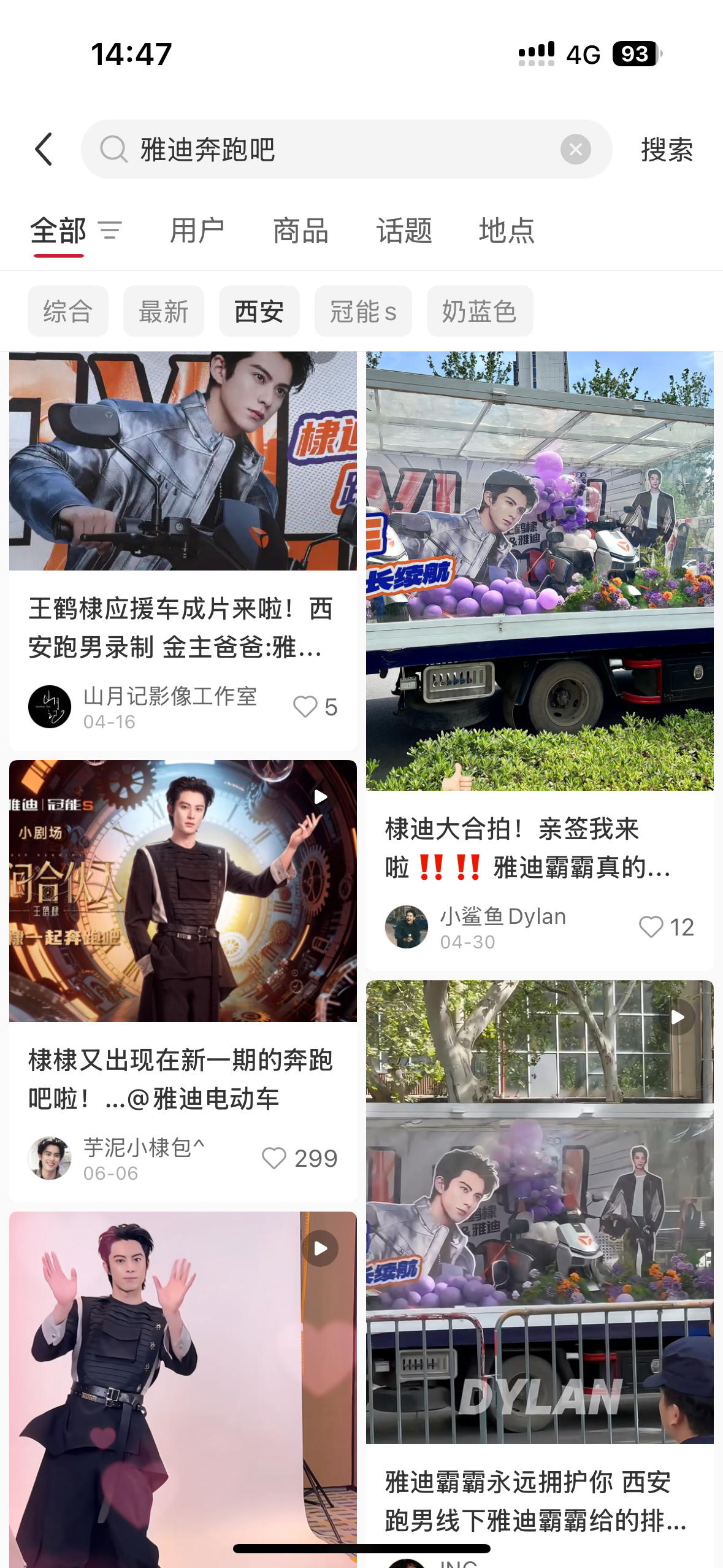Select the 综合 filter chip
723x1568 pixels.
pos(67,311)
